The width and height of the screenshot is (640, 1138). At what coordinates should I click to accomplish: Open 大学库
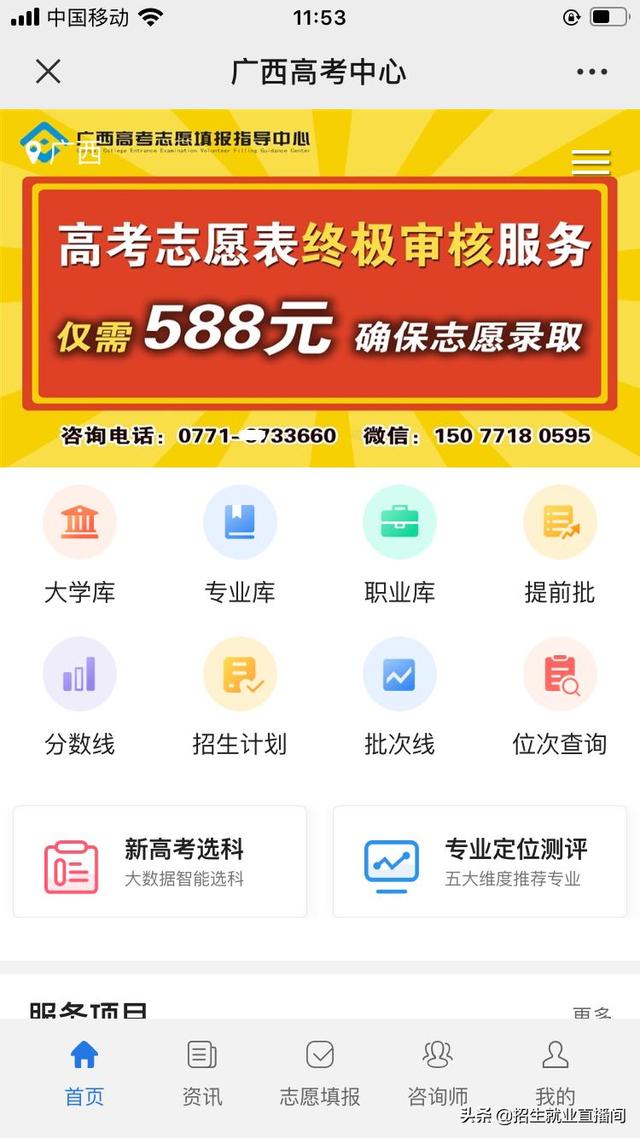click(x=80, y=545)
